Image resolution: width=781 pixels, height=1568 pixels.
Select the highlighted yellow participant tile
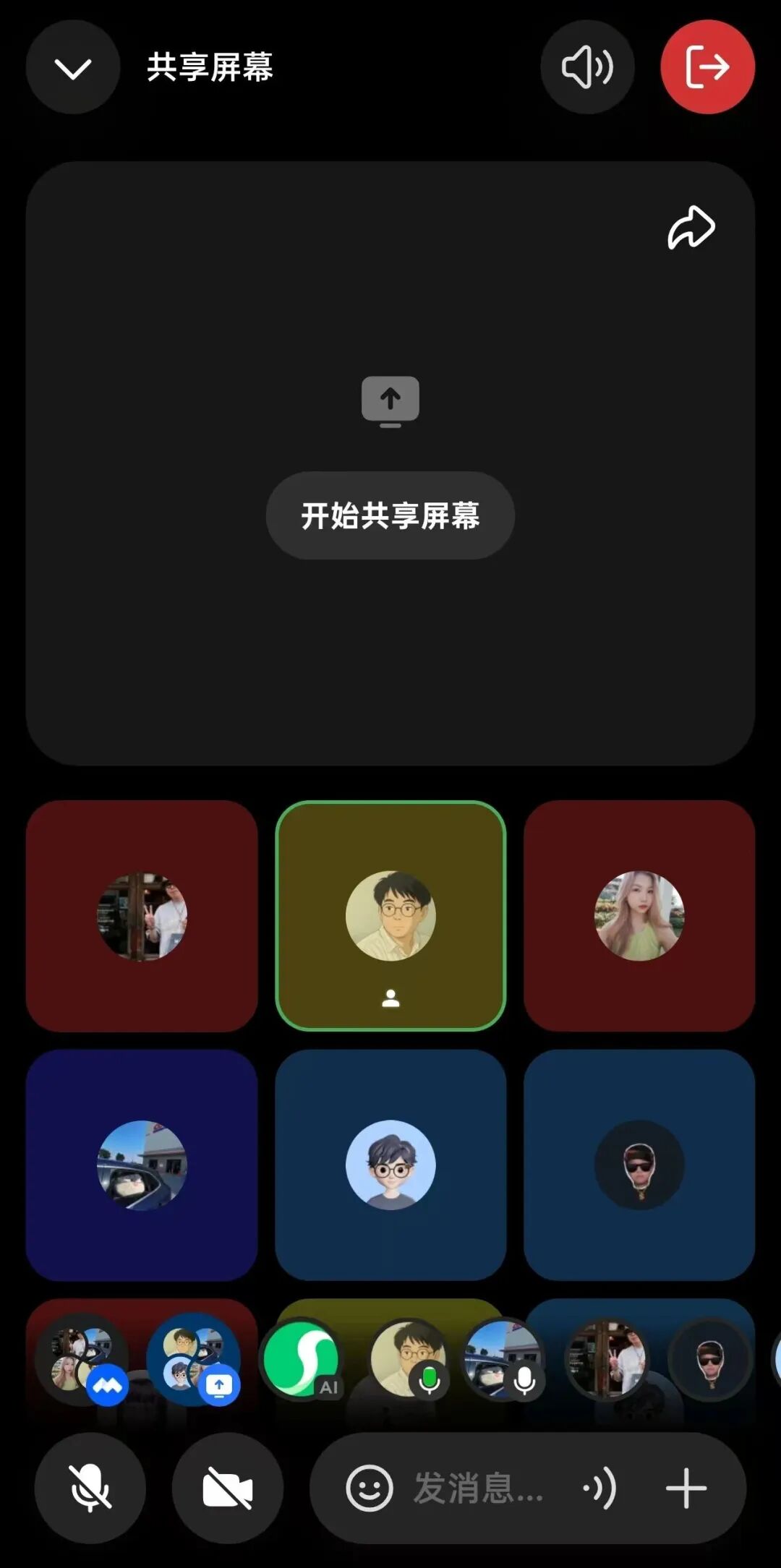390,914
